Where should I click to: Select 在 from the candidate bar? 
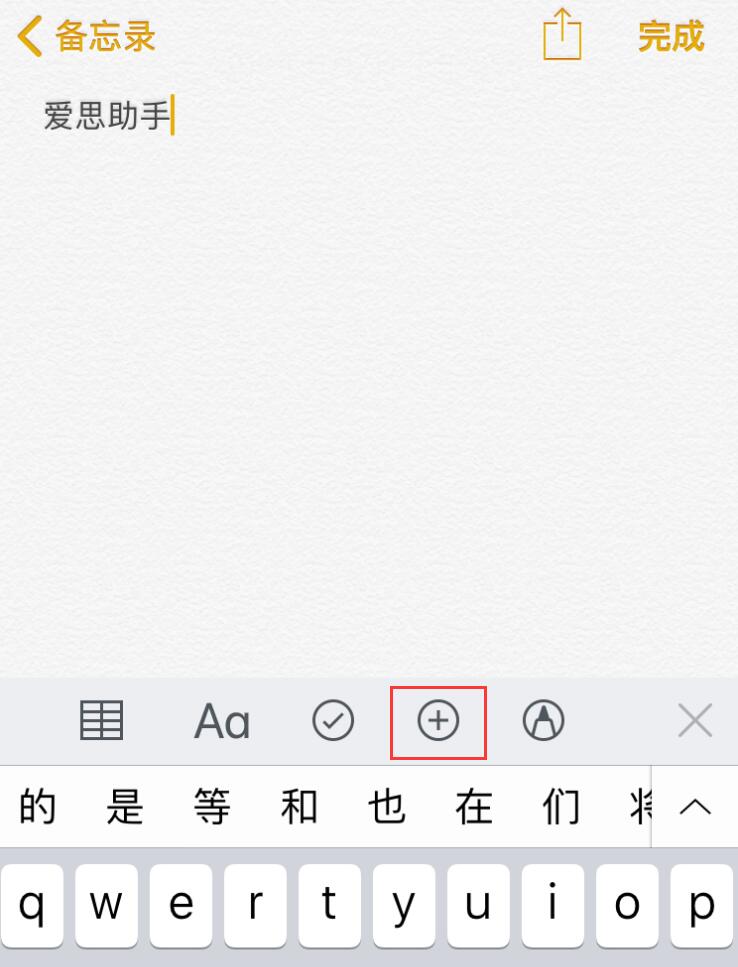click(473, 806)
